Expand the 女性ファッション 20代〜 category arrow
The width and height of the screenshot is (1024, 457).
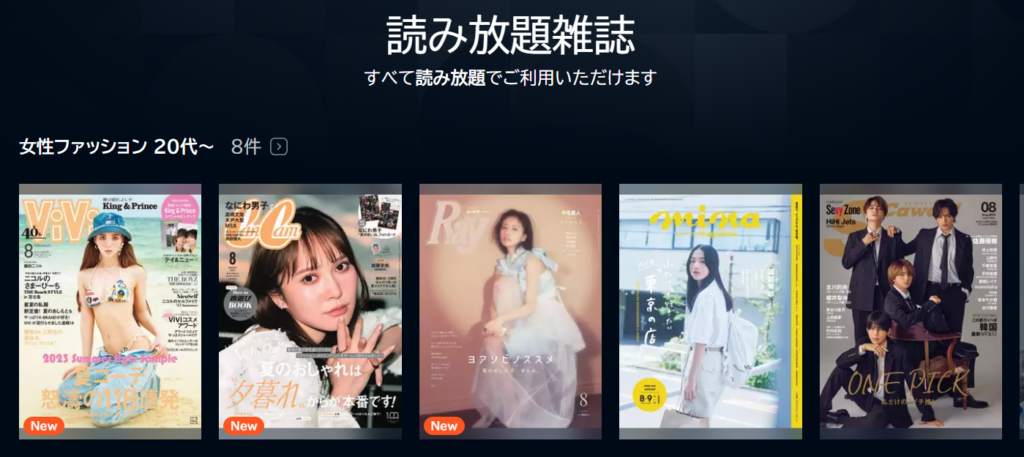click(x=279, y=147)
